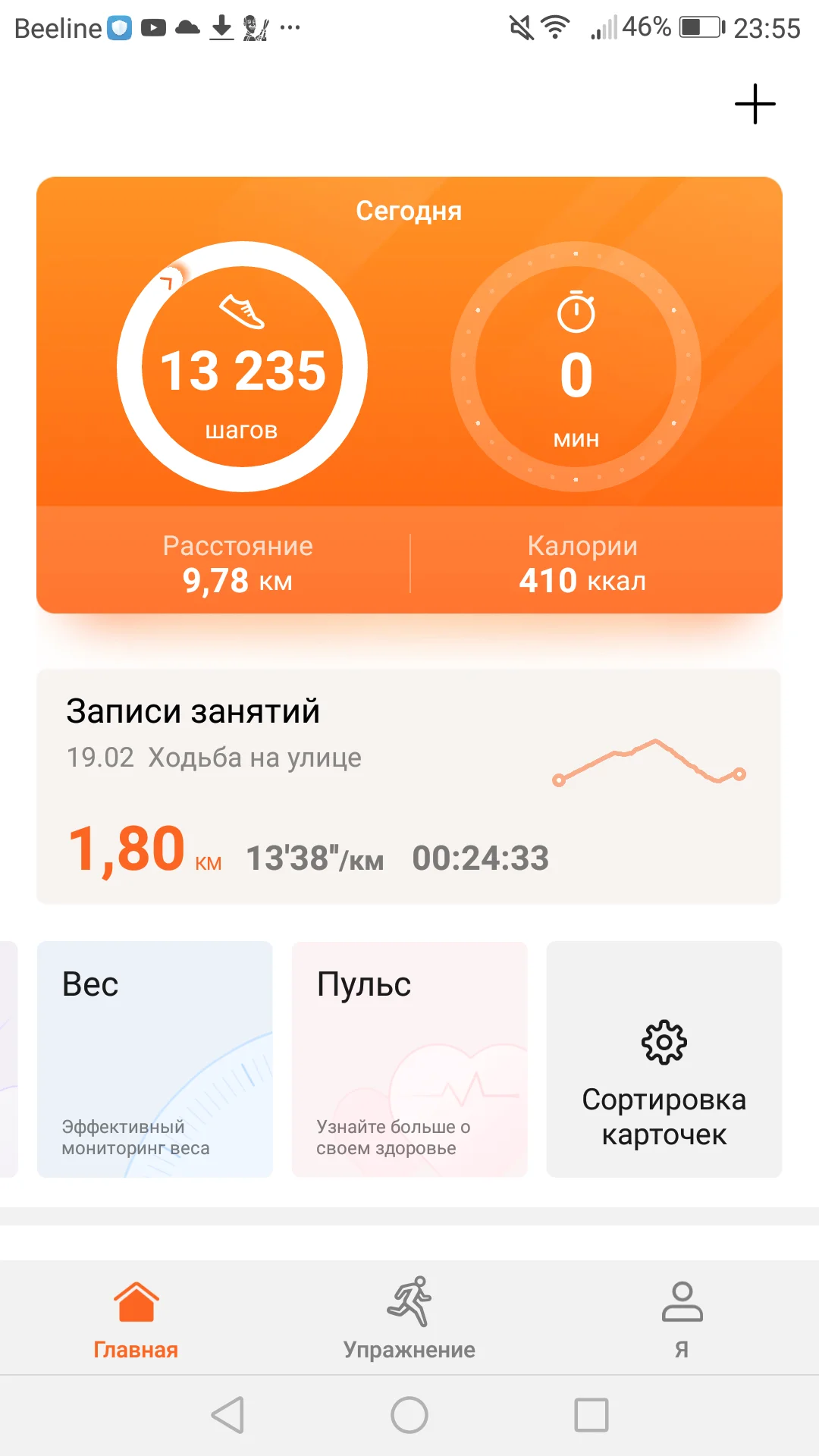Open the Записи занятий activity records

194,711
